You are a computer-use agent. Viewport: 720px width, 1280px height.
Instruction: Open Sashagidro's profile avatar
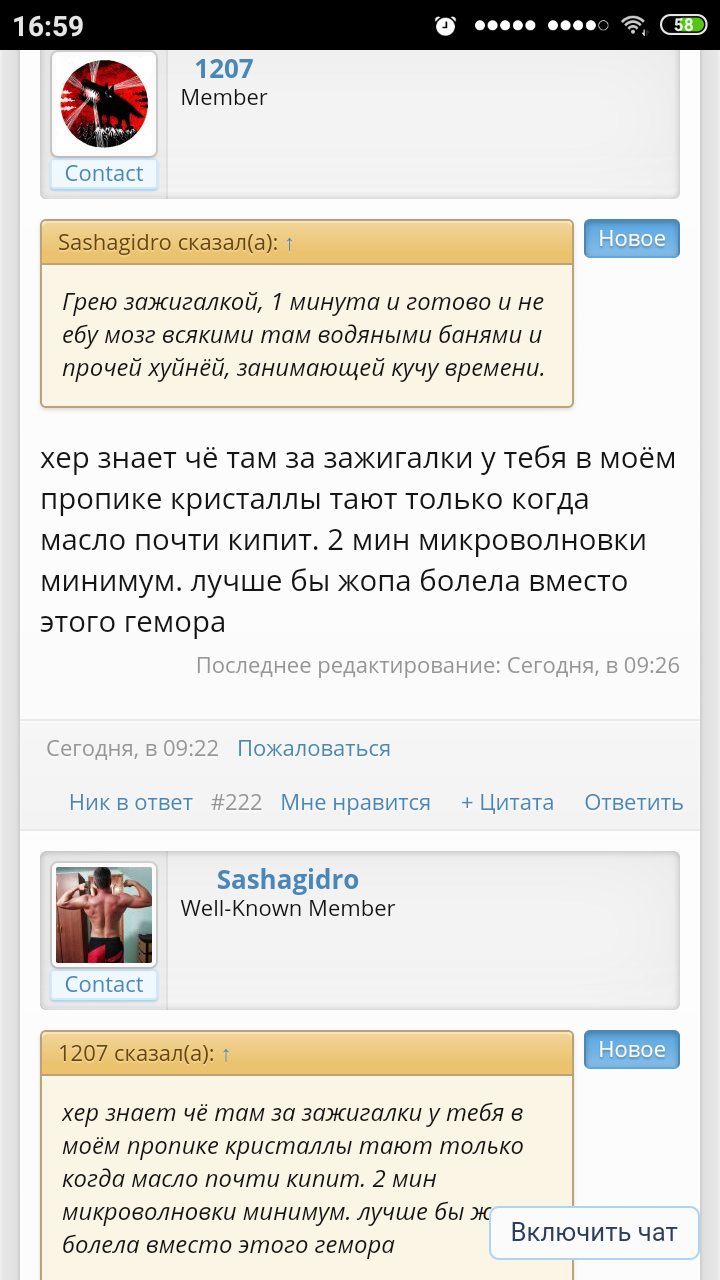[x=103, y=912]
